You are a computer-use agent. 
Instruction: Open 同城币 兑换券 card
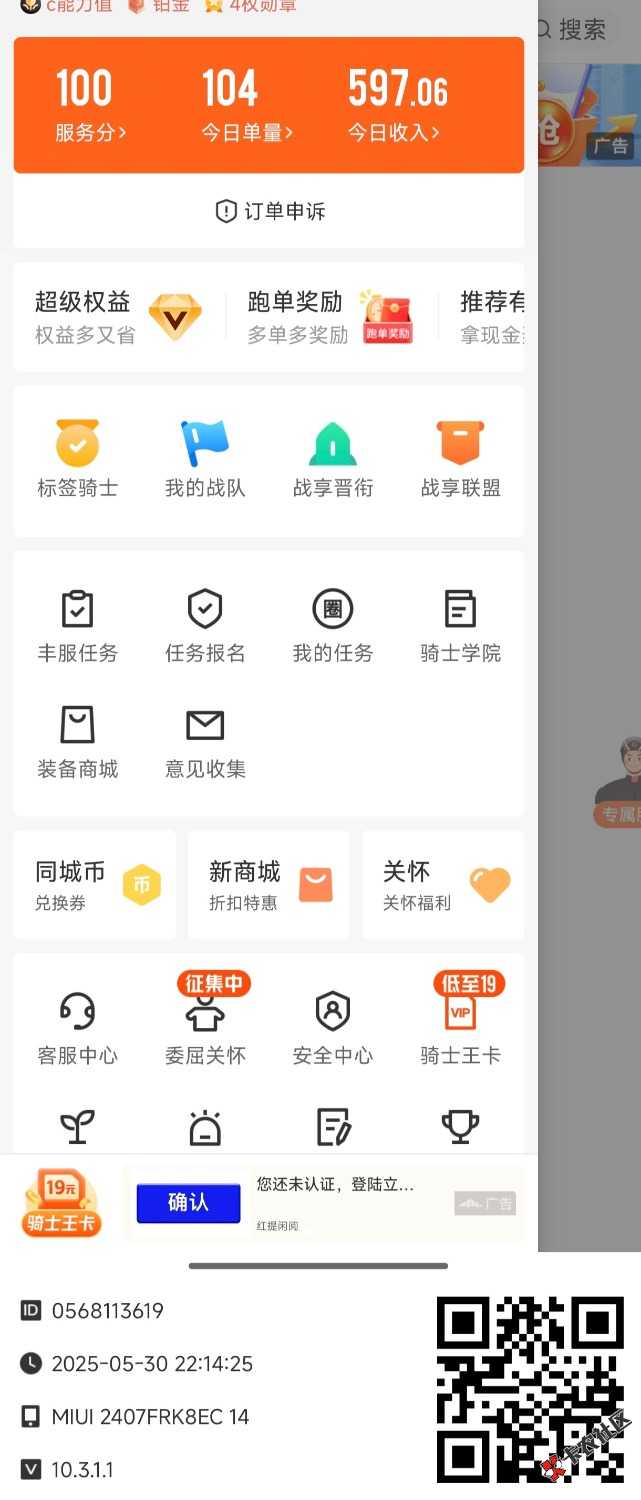(95, 885)
